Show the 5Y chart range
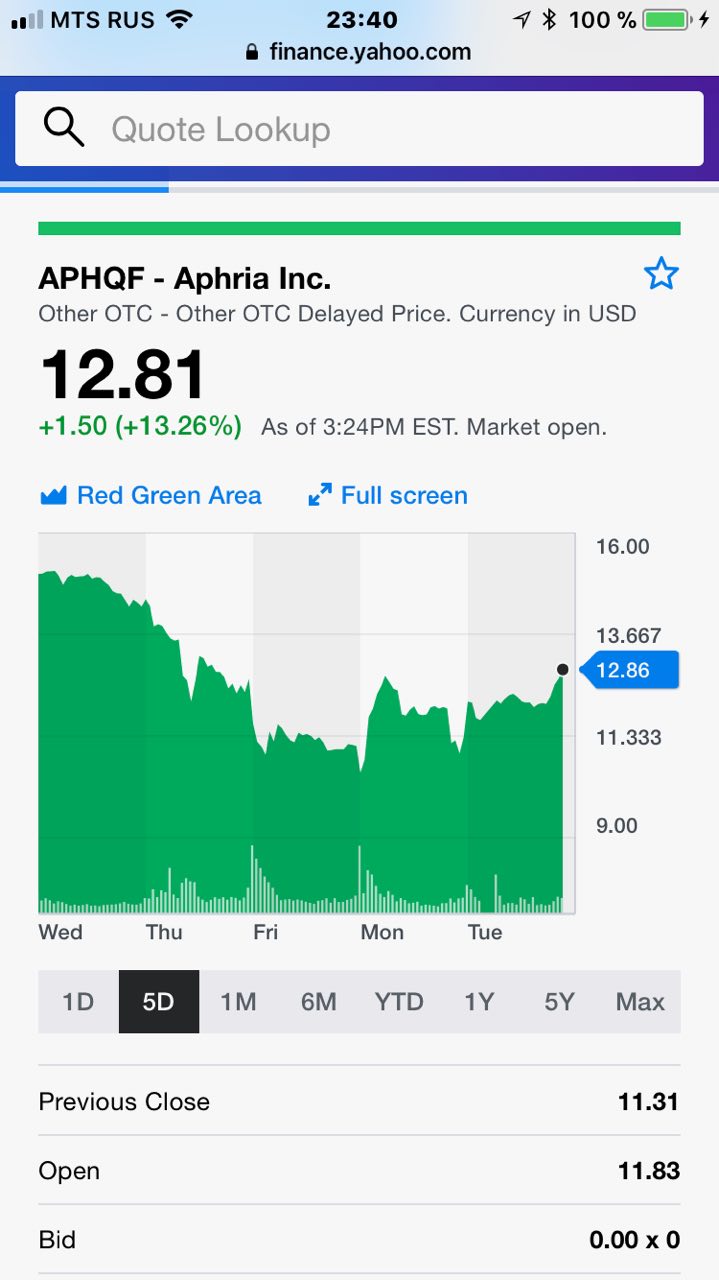Viewport: 719px width, 1280px height. coord(559,1001)
